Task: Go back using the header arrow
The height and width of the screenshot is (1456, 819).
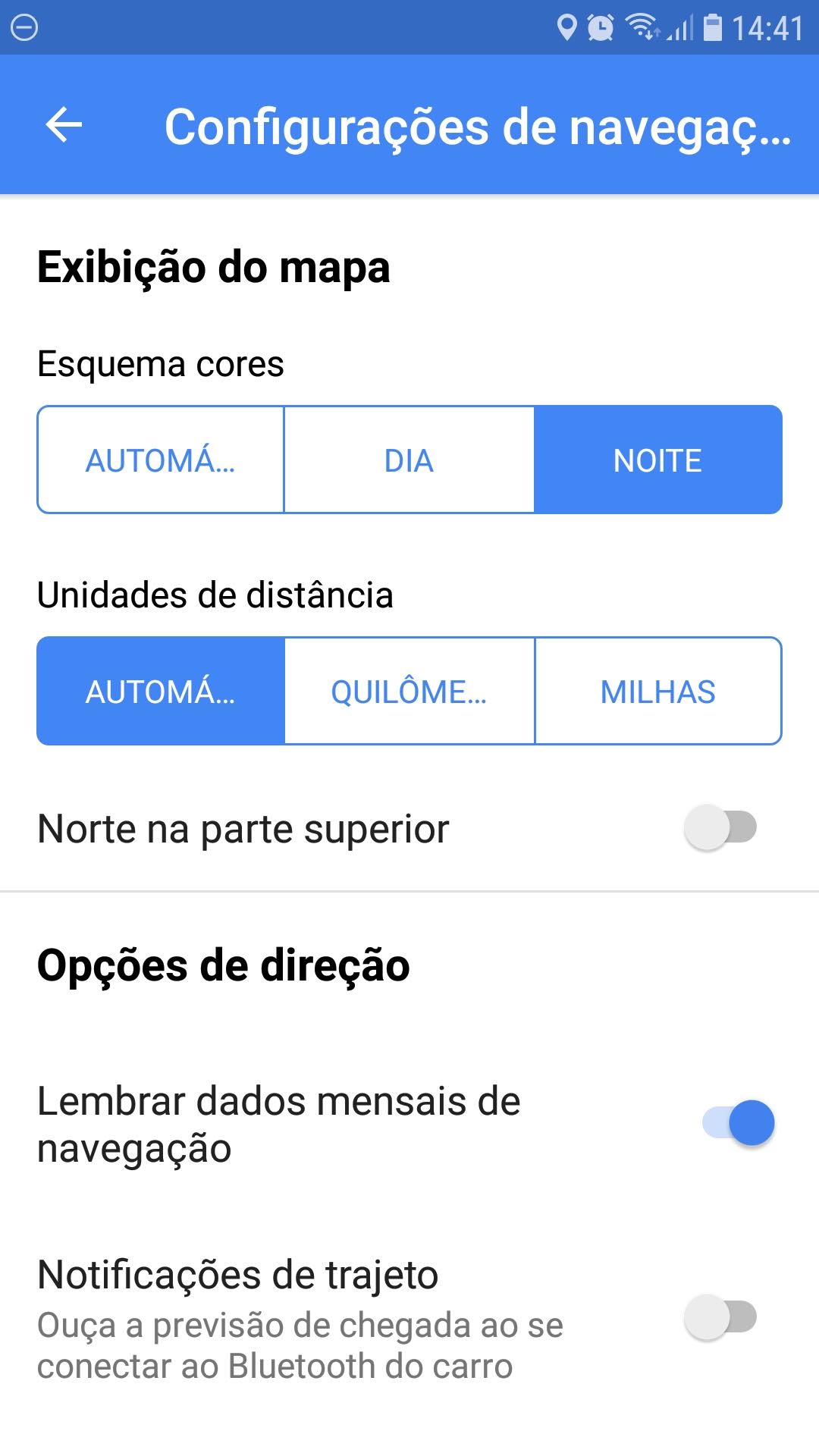Action: [x=64, y=125]
